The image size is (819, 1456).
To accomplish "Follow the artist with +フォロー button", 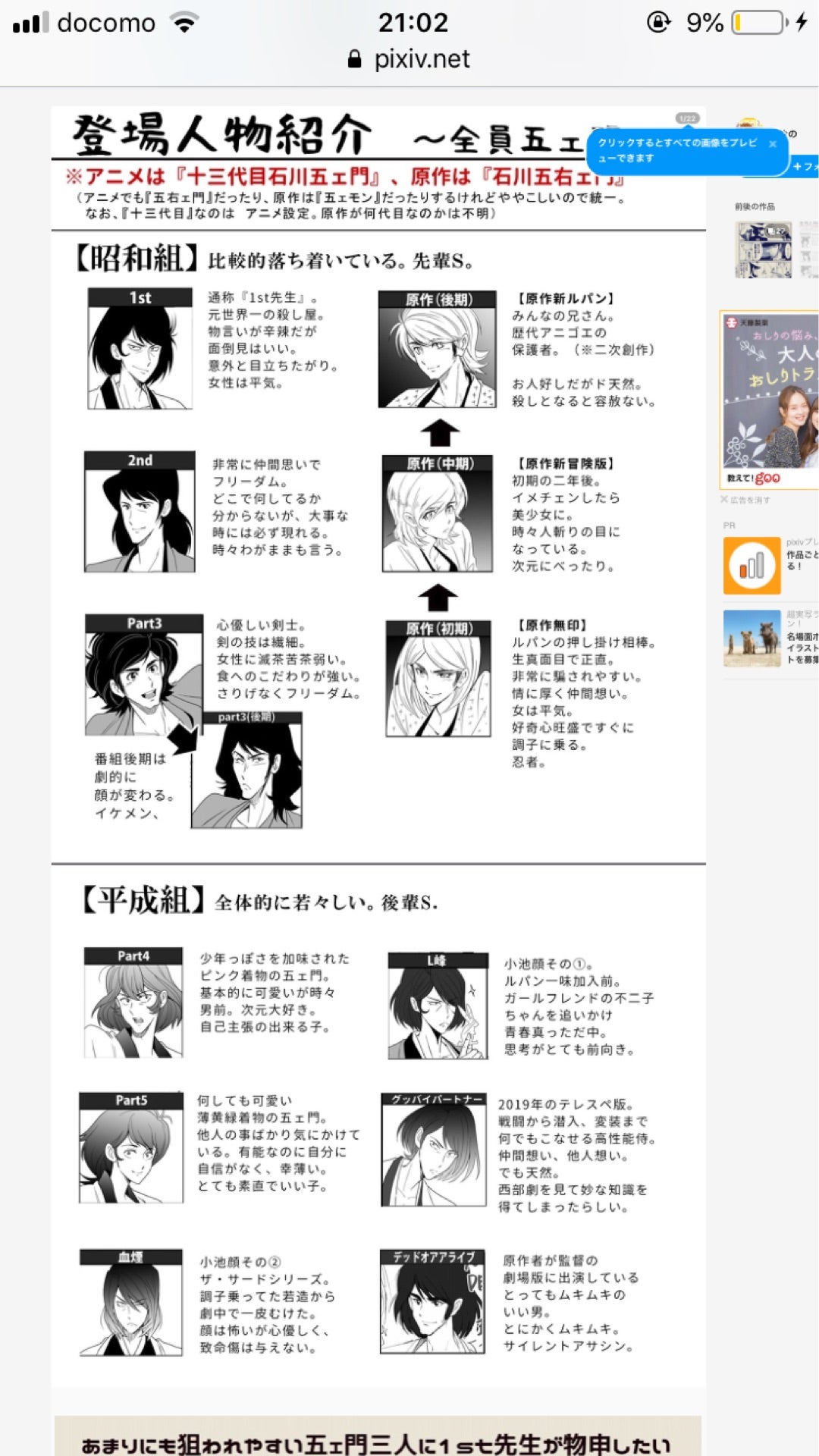I will click(x=805, y=166).
